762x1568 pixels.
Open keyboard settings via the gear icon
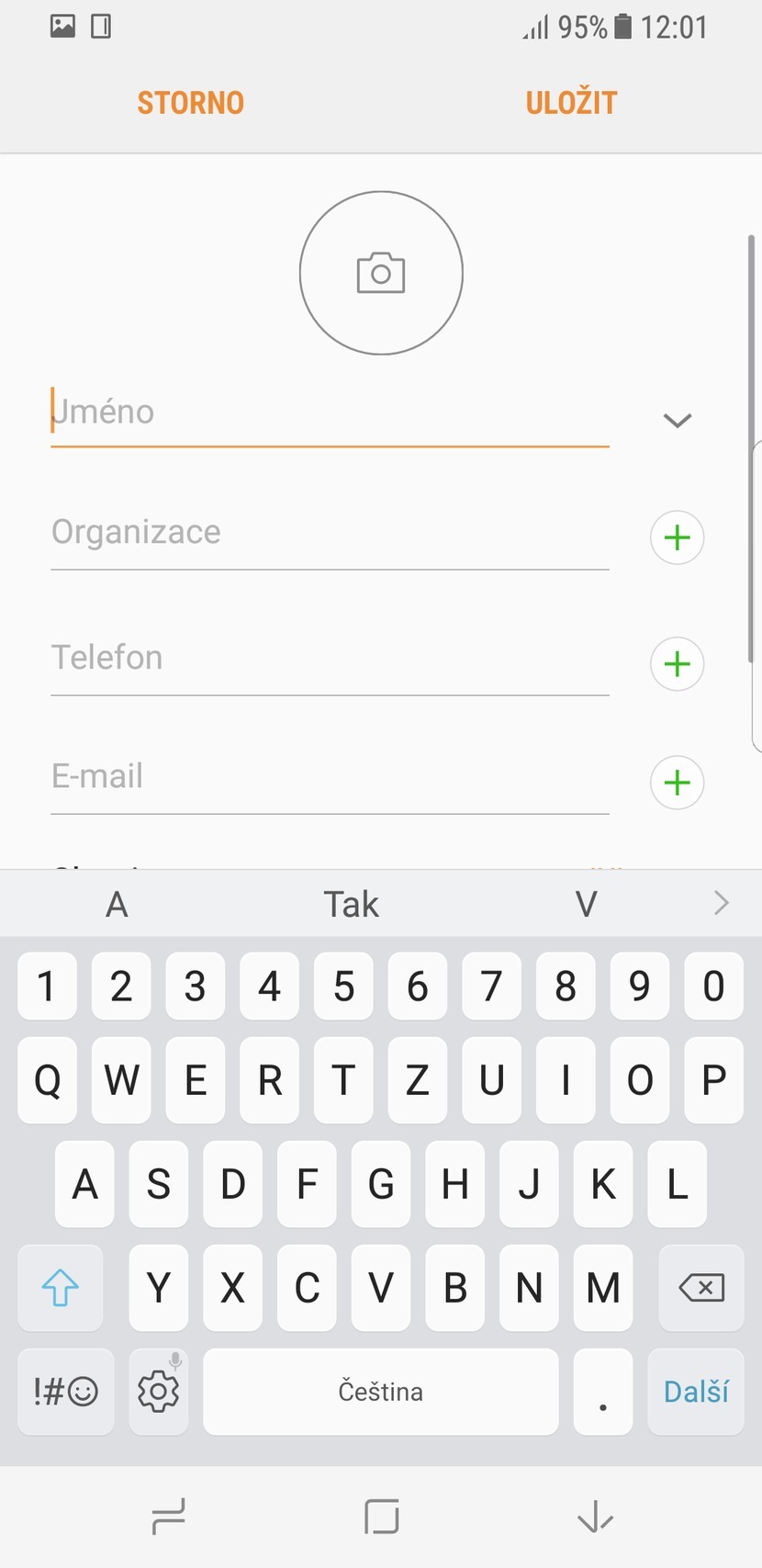tap(158, 1392)
